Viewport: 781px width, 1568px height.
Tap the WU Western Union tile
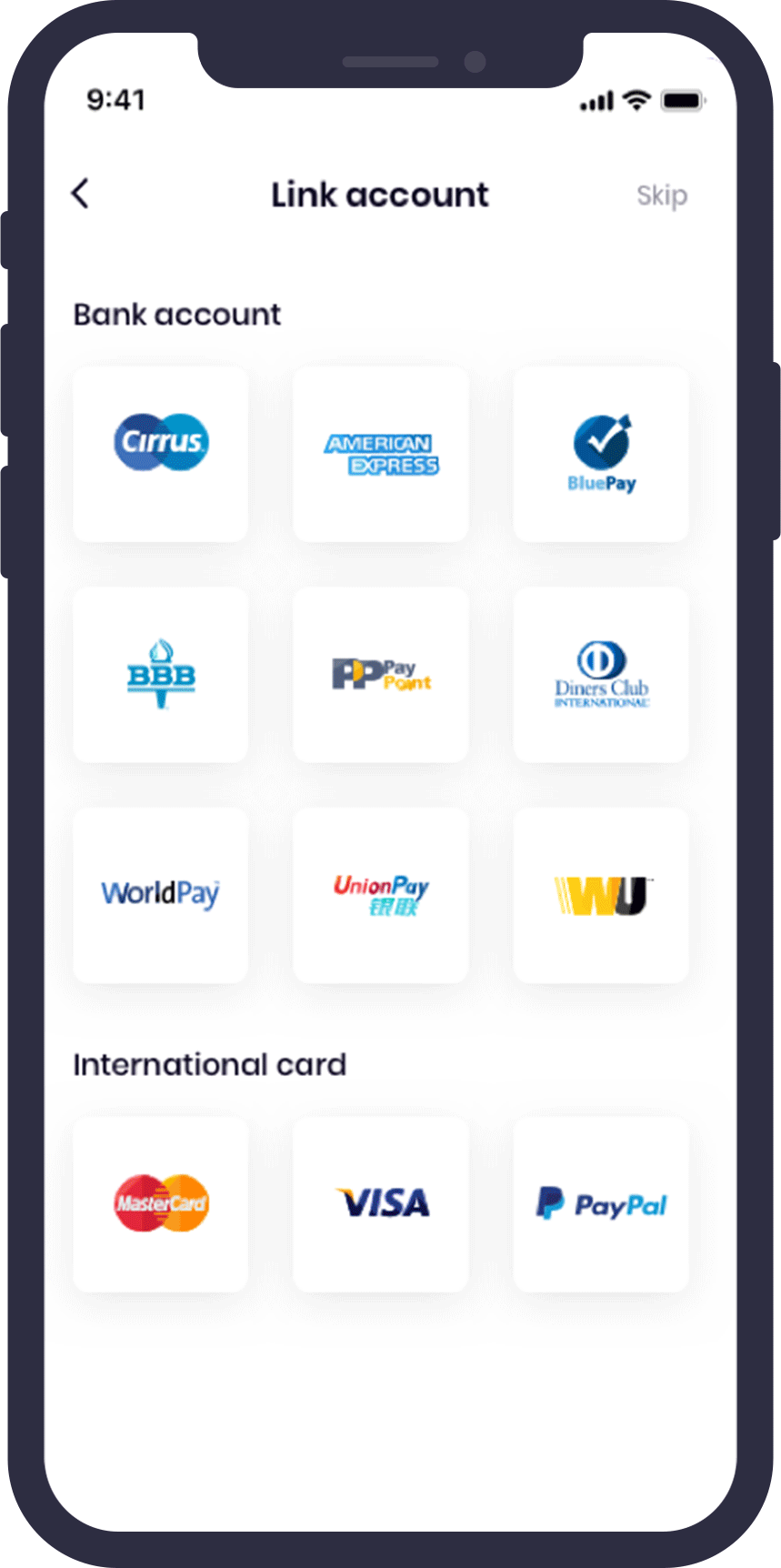tap(601, 895)
